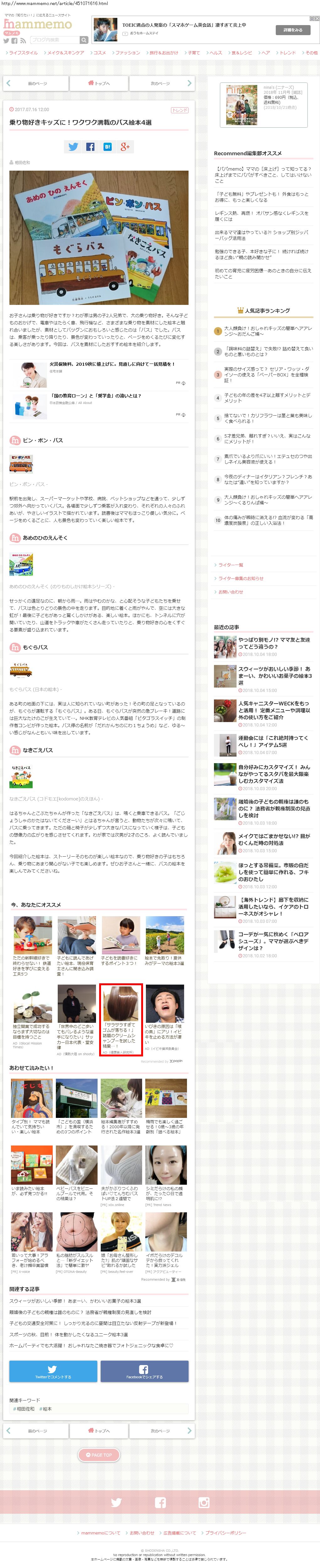Image resolution: width=320 pixels, height=1568 pixels.
Task: Open the ライフスタイル category
Action: [23, 53]
